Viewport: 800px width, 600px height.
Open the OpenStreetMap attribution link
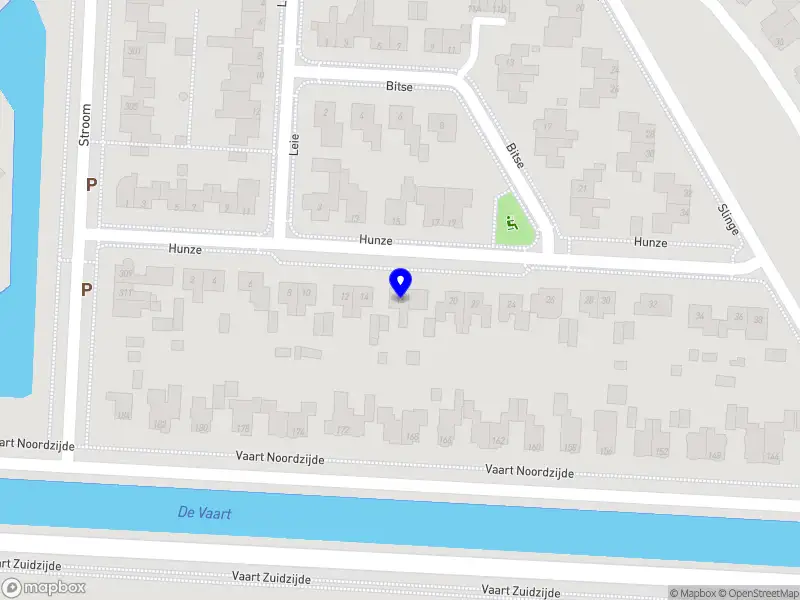click(x=759, y=593)
